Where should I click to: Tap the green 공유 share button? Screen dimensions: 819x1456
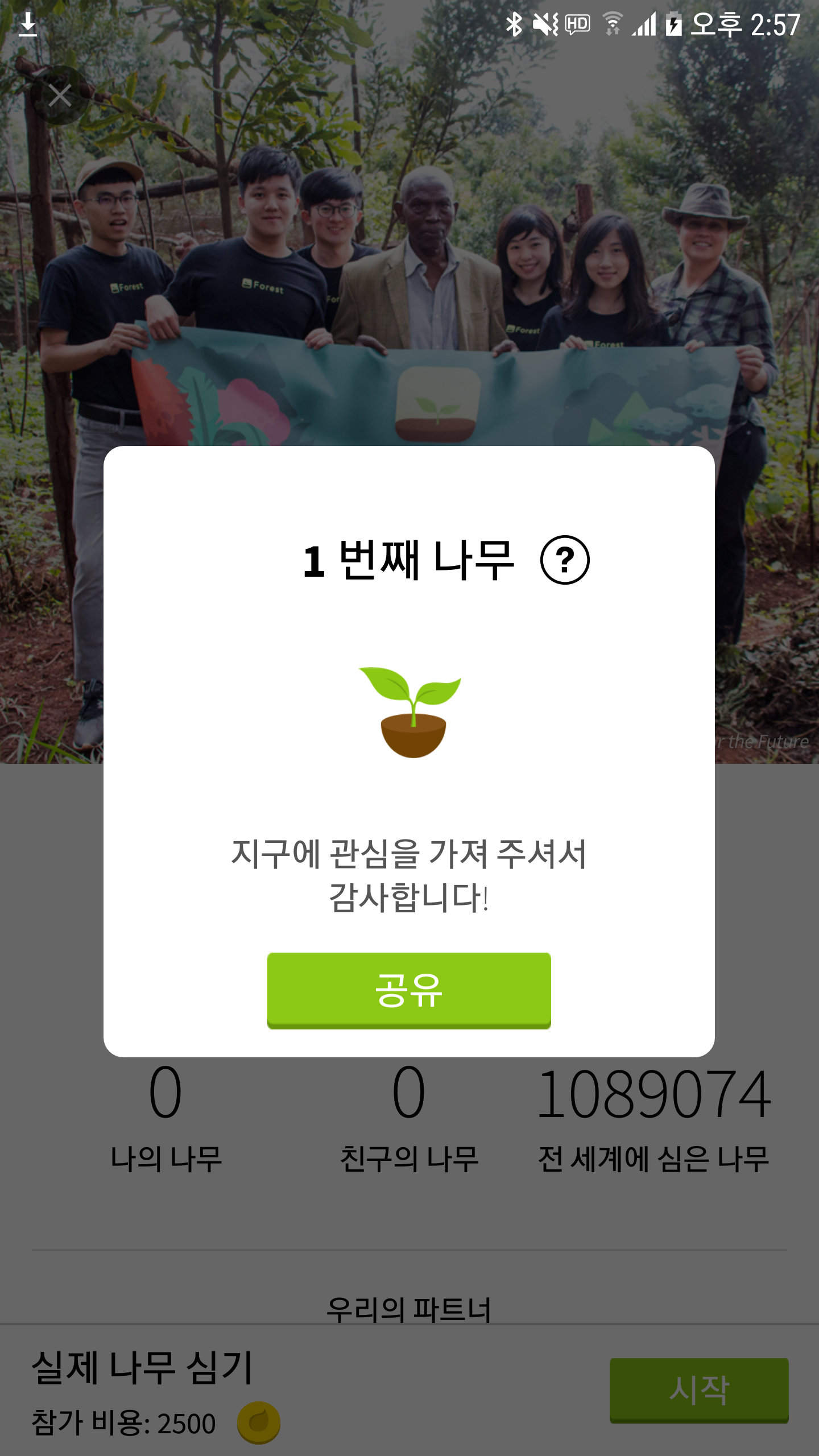(409, 990)
